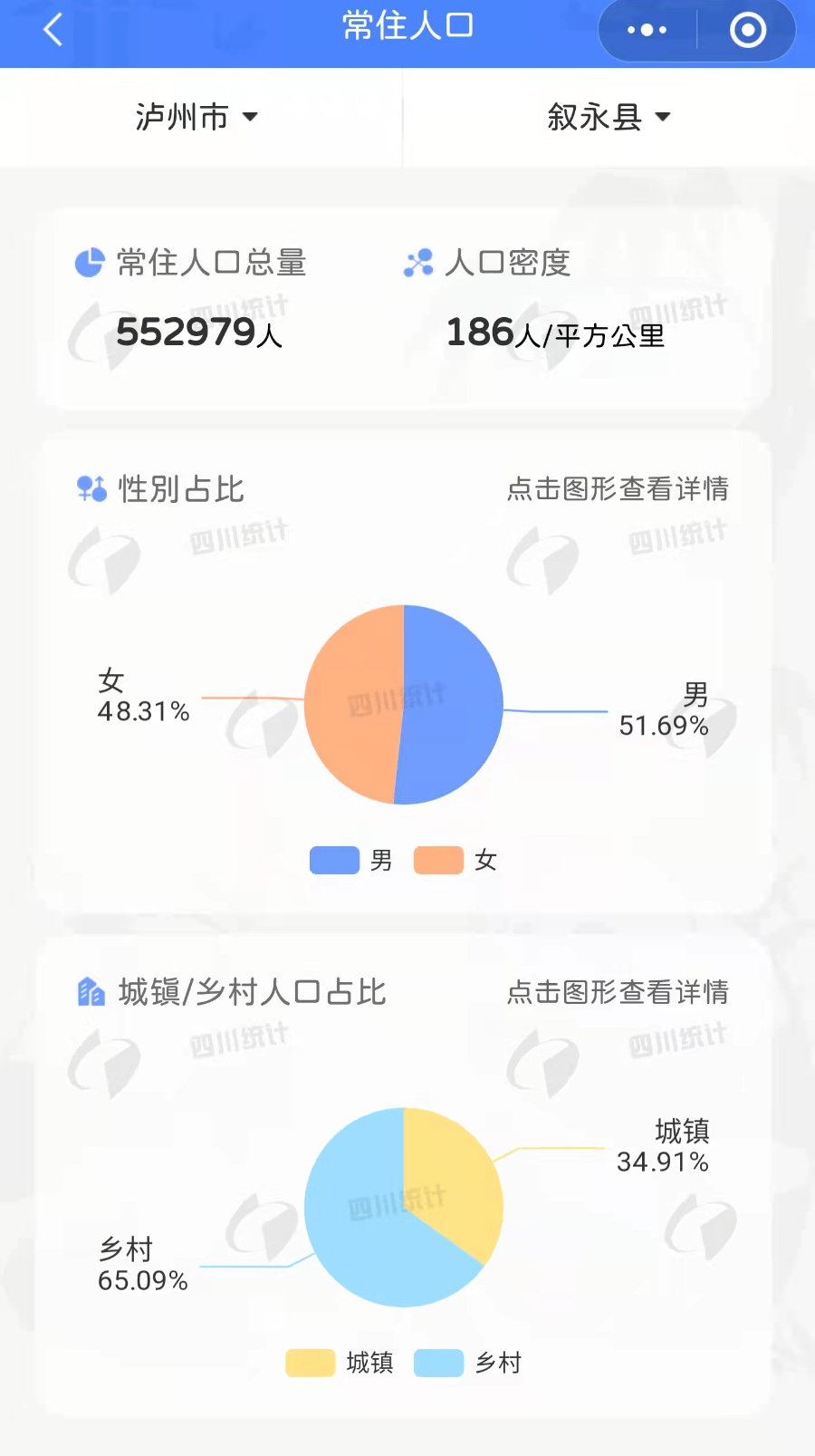Go back using the top-left arrow
This screenshot has height=1456, width=815.
53,29
